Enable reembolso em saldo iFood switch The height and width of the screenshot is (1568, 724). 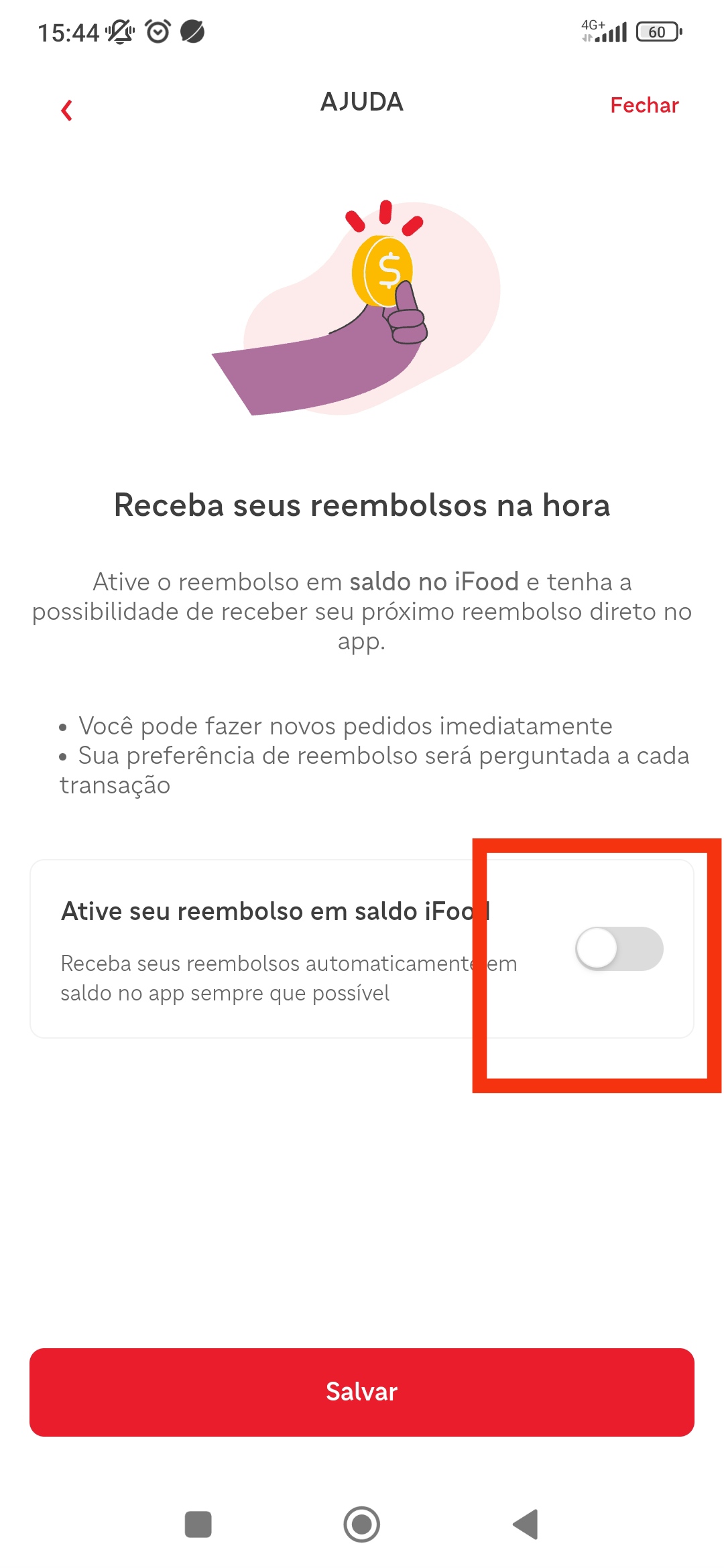(619, 948)
